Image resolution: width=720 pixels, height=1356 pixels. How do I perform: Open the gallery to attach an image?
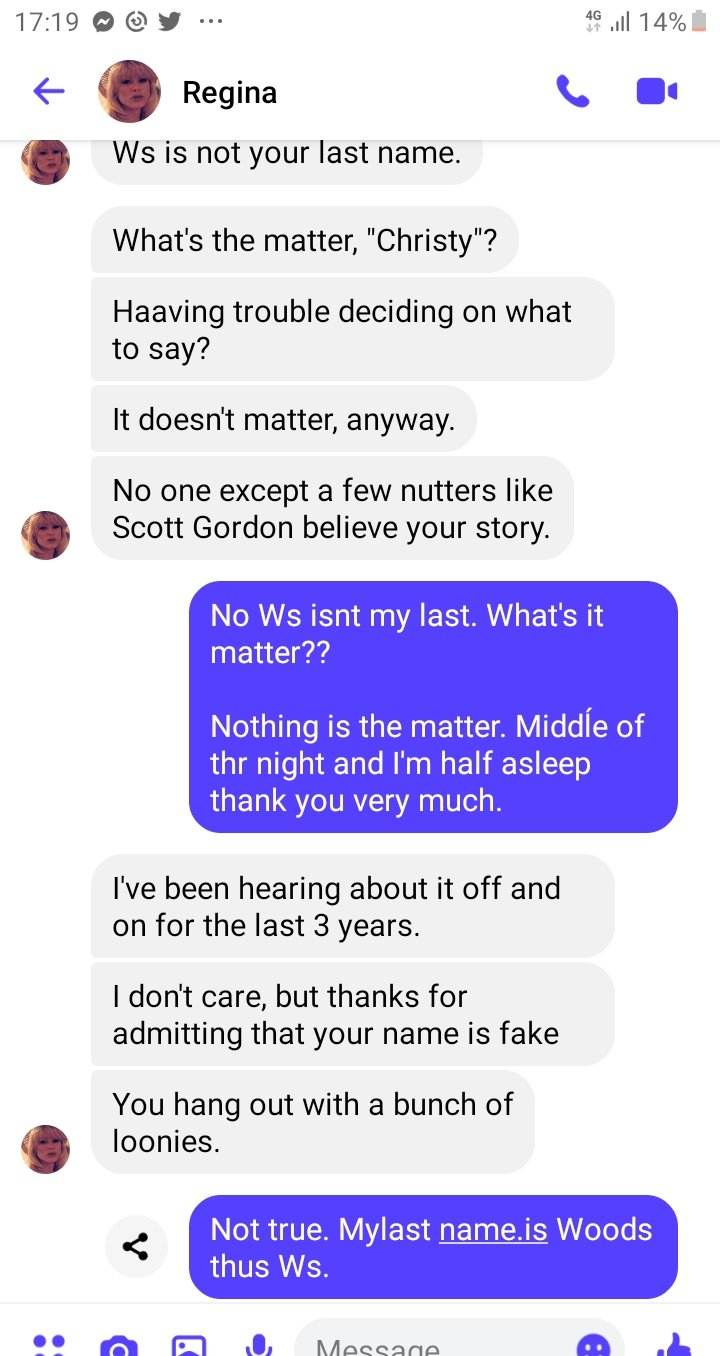pyautogui.click(x=189, y=1346)
